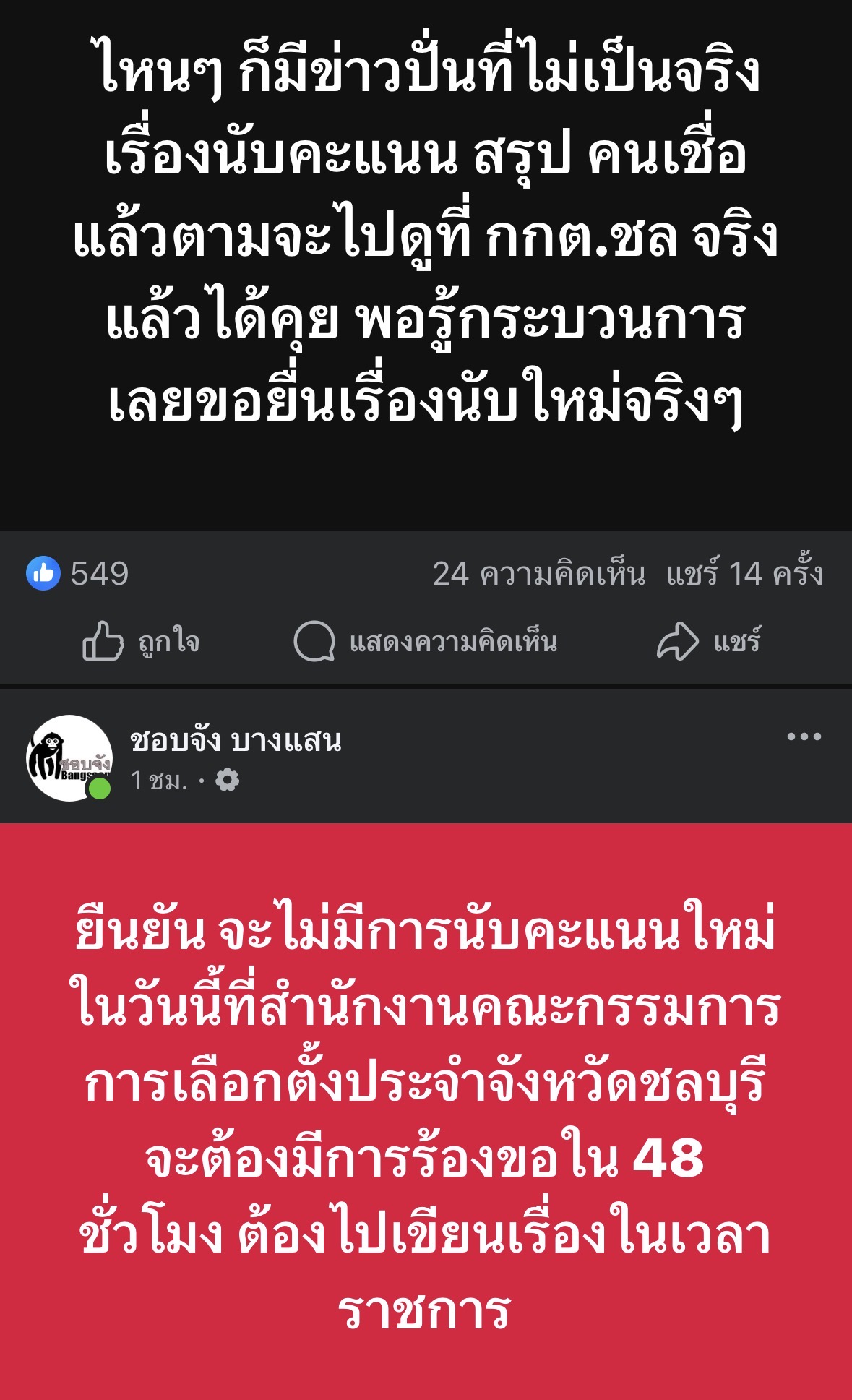Open the 24 ความคิดเห็น comments list

coord(538,574)
